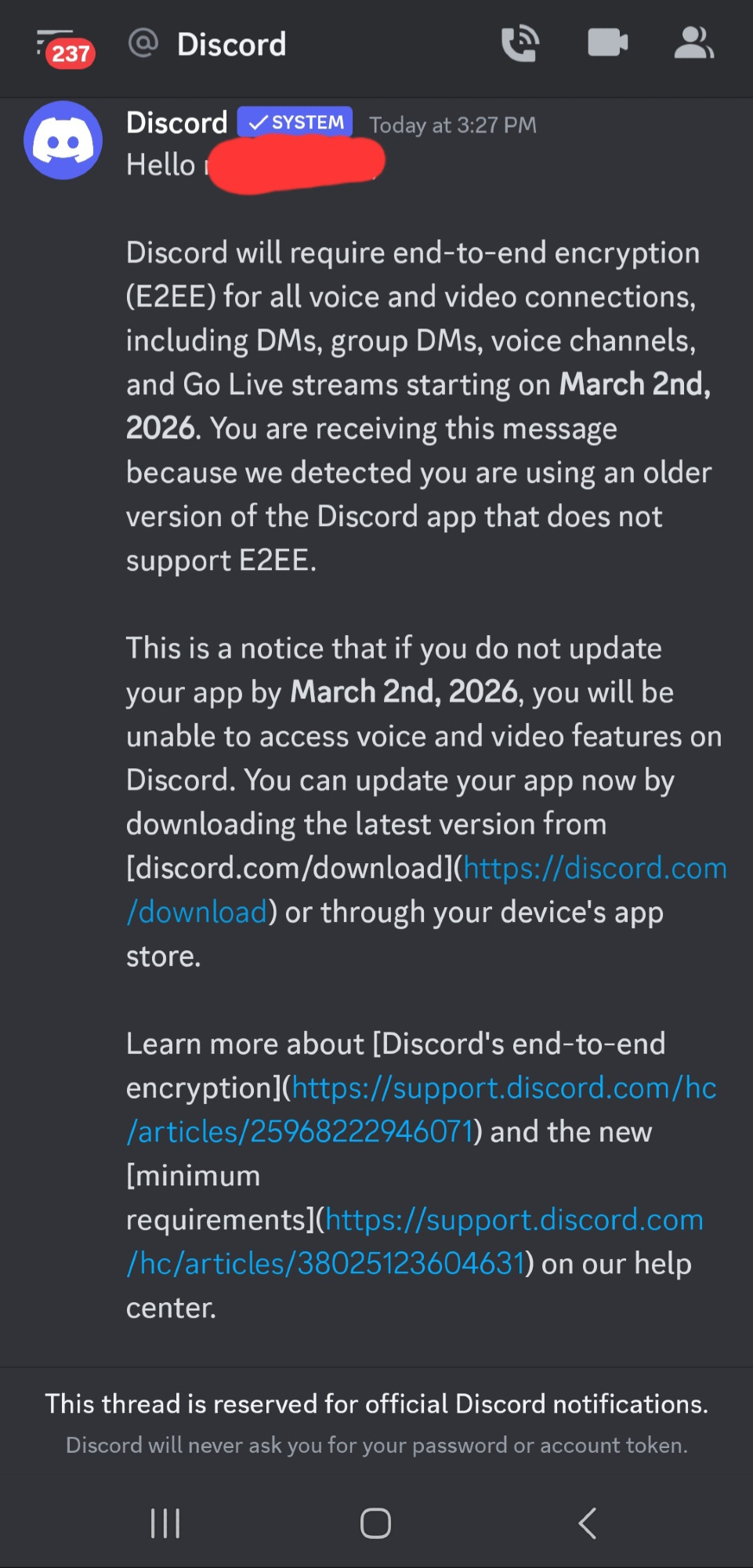The height and width of the screenshot is (1568, 753).
Task: Go to the home screen
Action: (x=375, y=1523)
